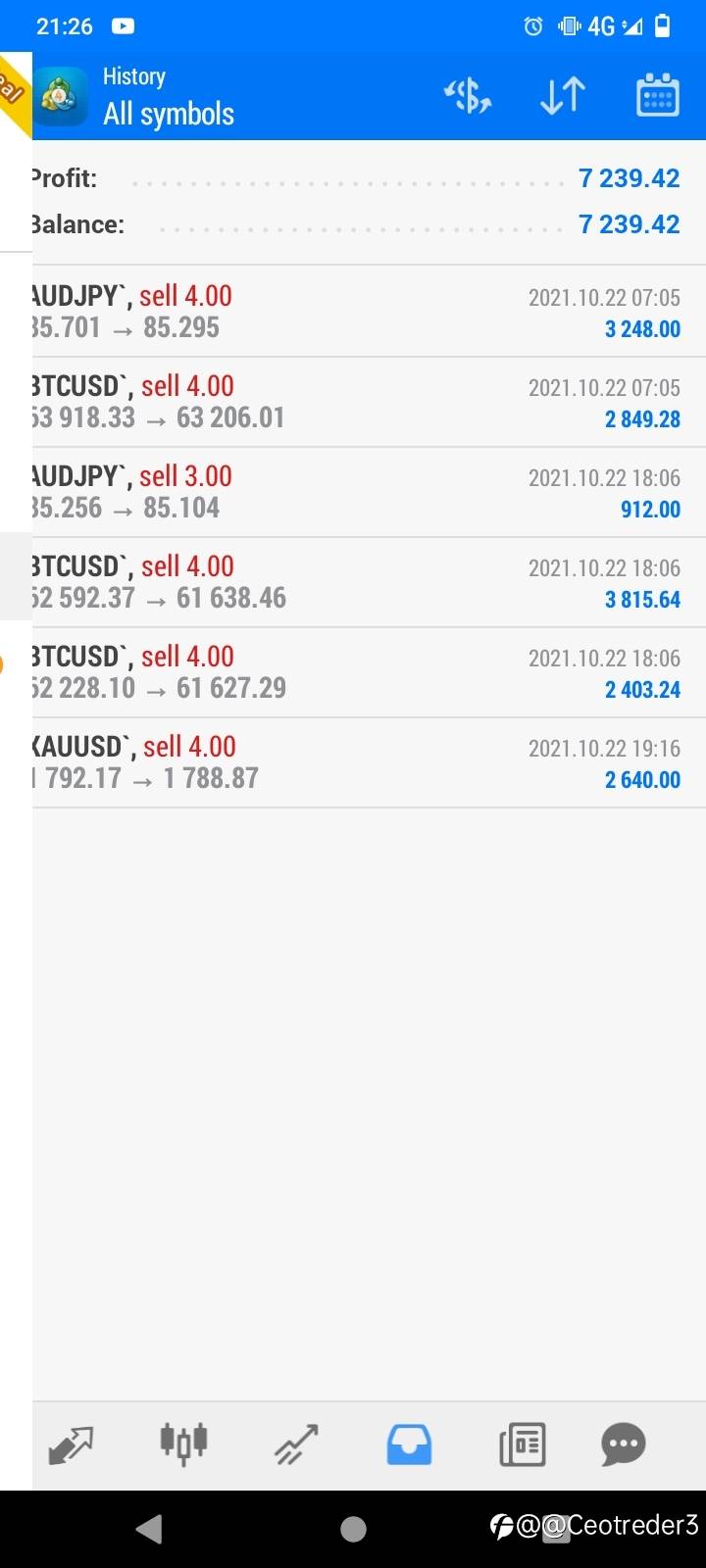Open the BTCUSD trade with profit 2 403.24
Viewport: 706px width, 1568px height.
(369, 672)
